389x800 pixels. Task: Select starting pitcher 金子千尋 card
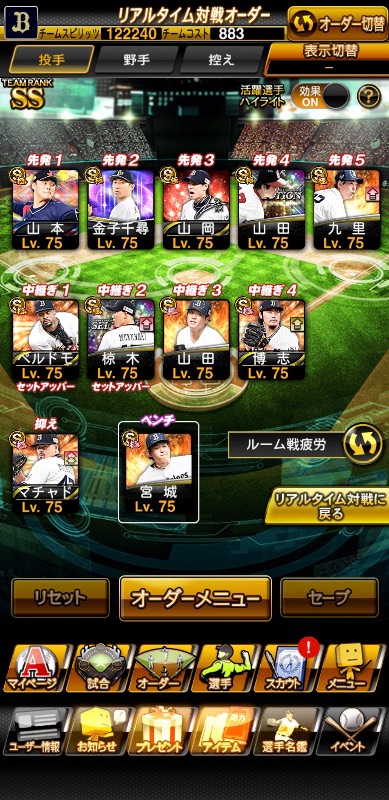pyautogui.click(x=121, y=209)
